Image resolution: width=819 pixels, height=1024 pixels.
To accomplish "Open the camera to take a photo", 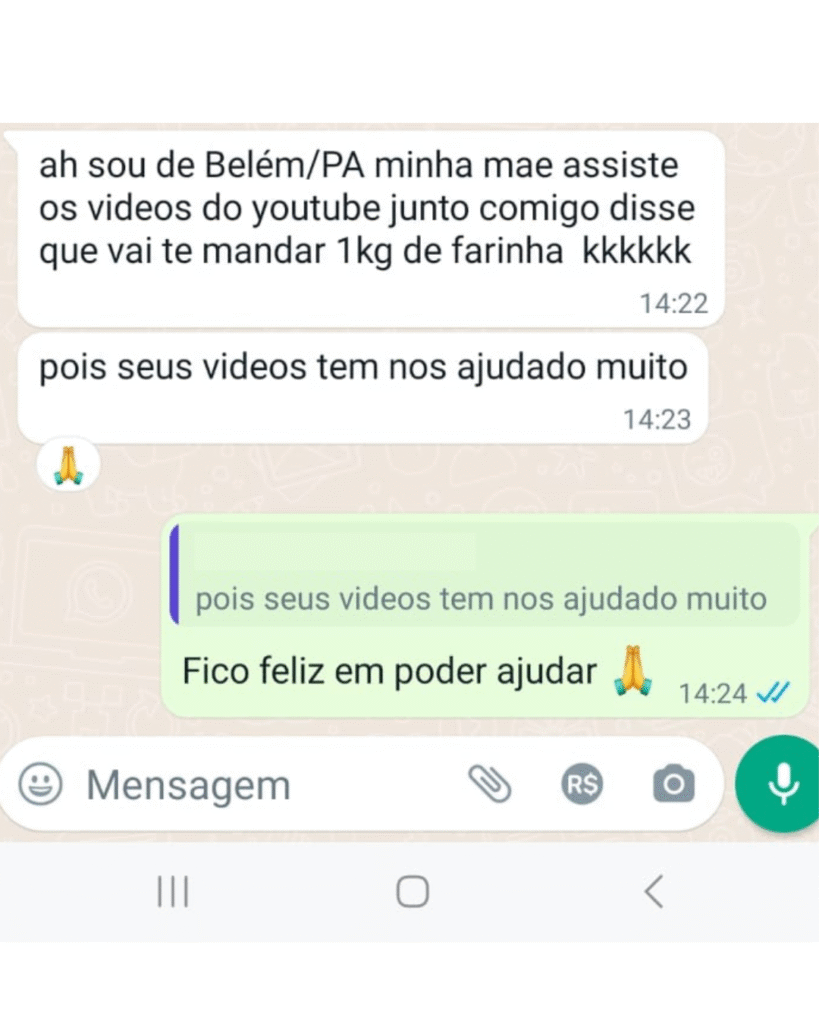I will [673, 785].
